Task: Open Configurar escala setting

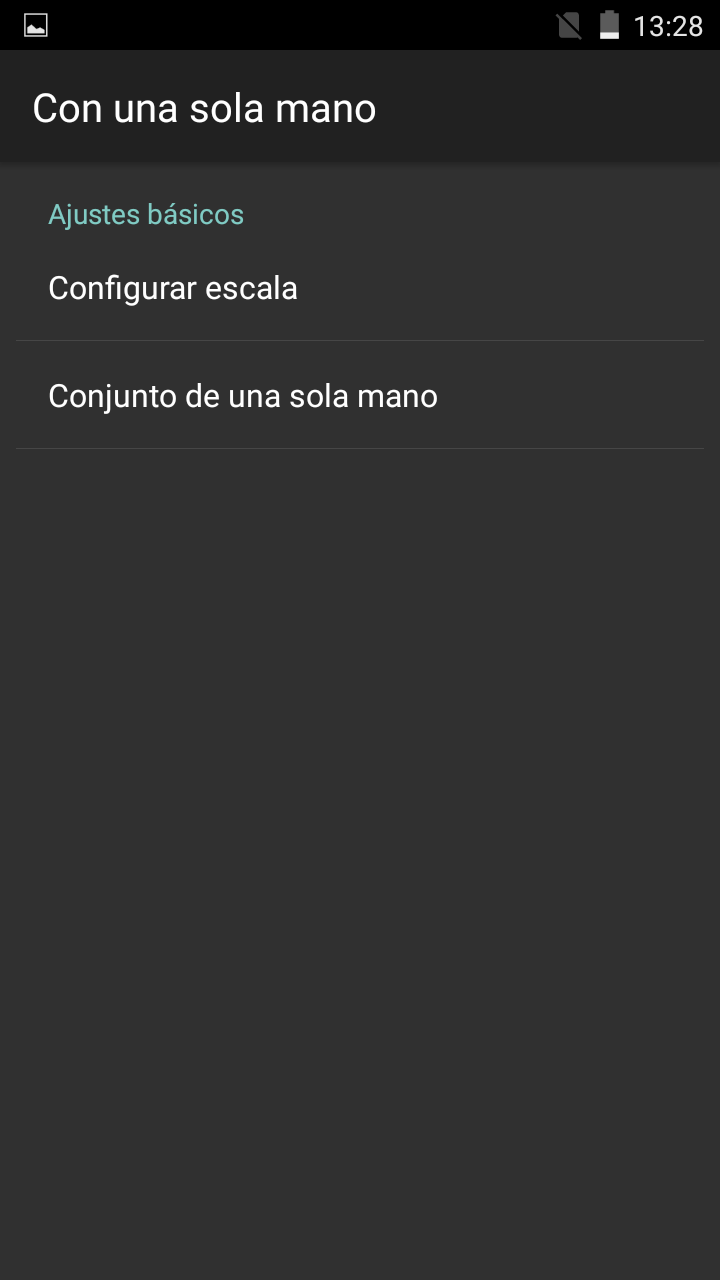Action: pyautogui.click(x=360, y=288)
